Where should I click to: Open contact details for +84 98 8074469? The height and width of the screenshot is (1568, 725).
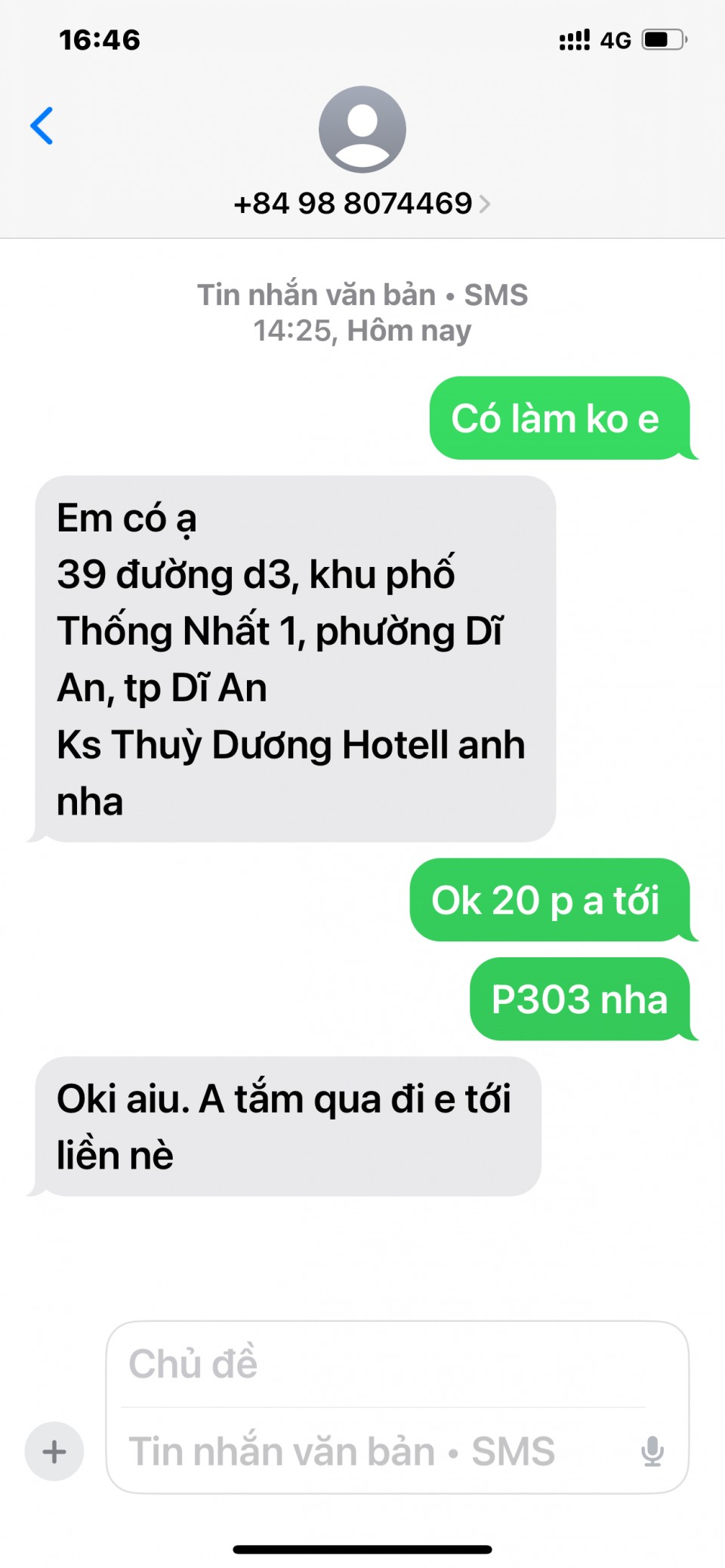(362, 203)
